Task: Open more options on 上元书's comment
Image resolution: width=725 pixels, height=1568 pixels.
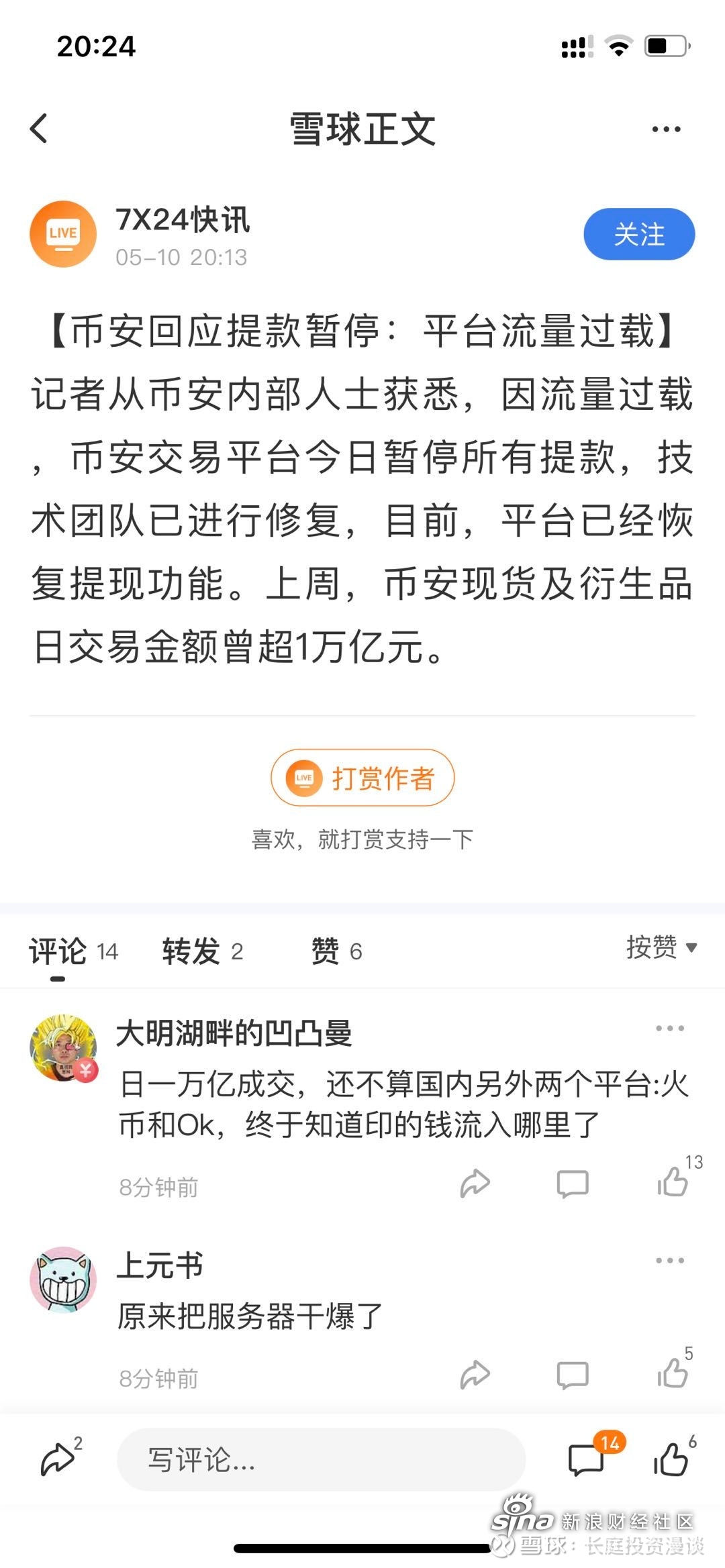Action: (669, 1260)
